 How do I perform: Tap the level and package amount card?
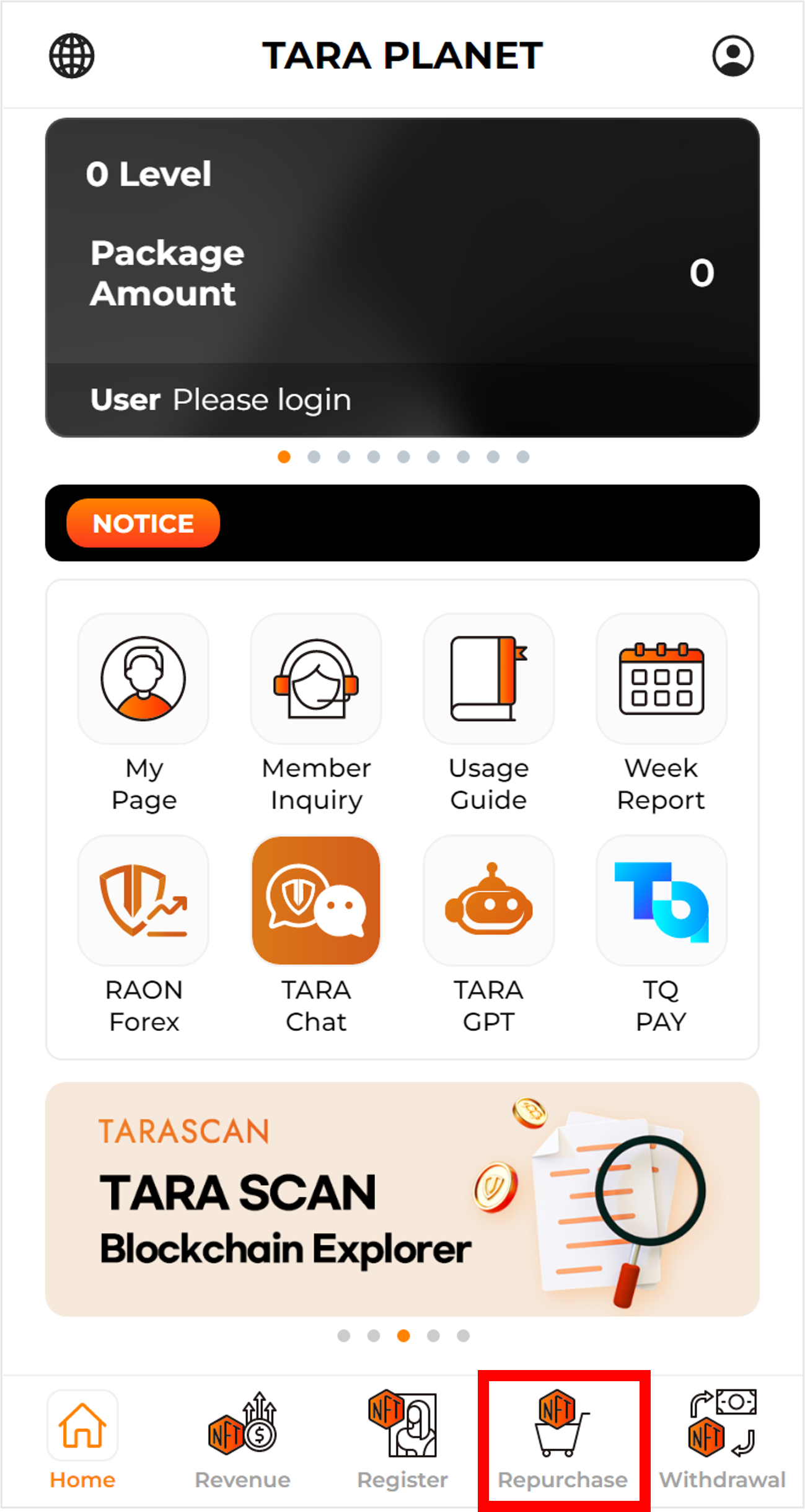pyautogui.click(x=402, y=276)
